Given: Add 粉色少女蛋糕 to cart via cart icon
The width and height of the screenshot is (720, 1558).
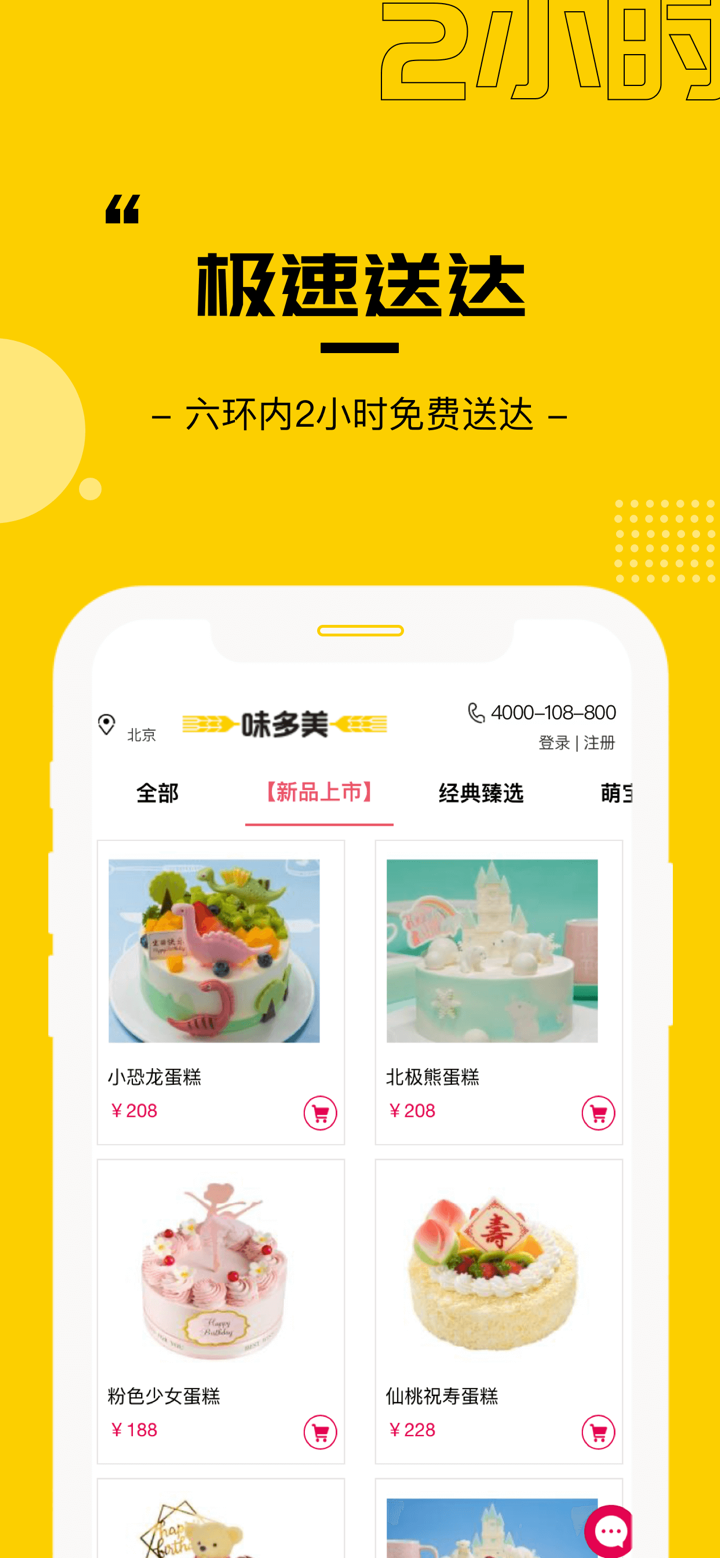Looking at the screenshot, I should [x=319, y=1431].
